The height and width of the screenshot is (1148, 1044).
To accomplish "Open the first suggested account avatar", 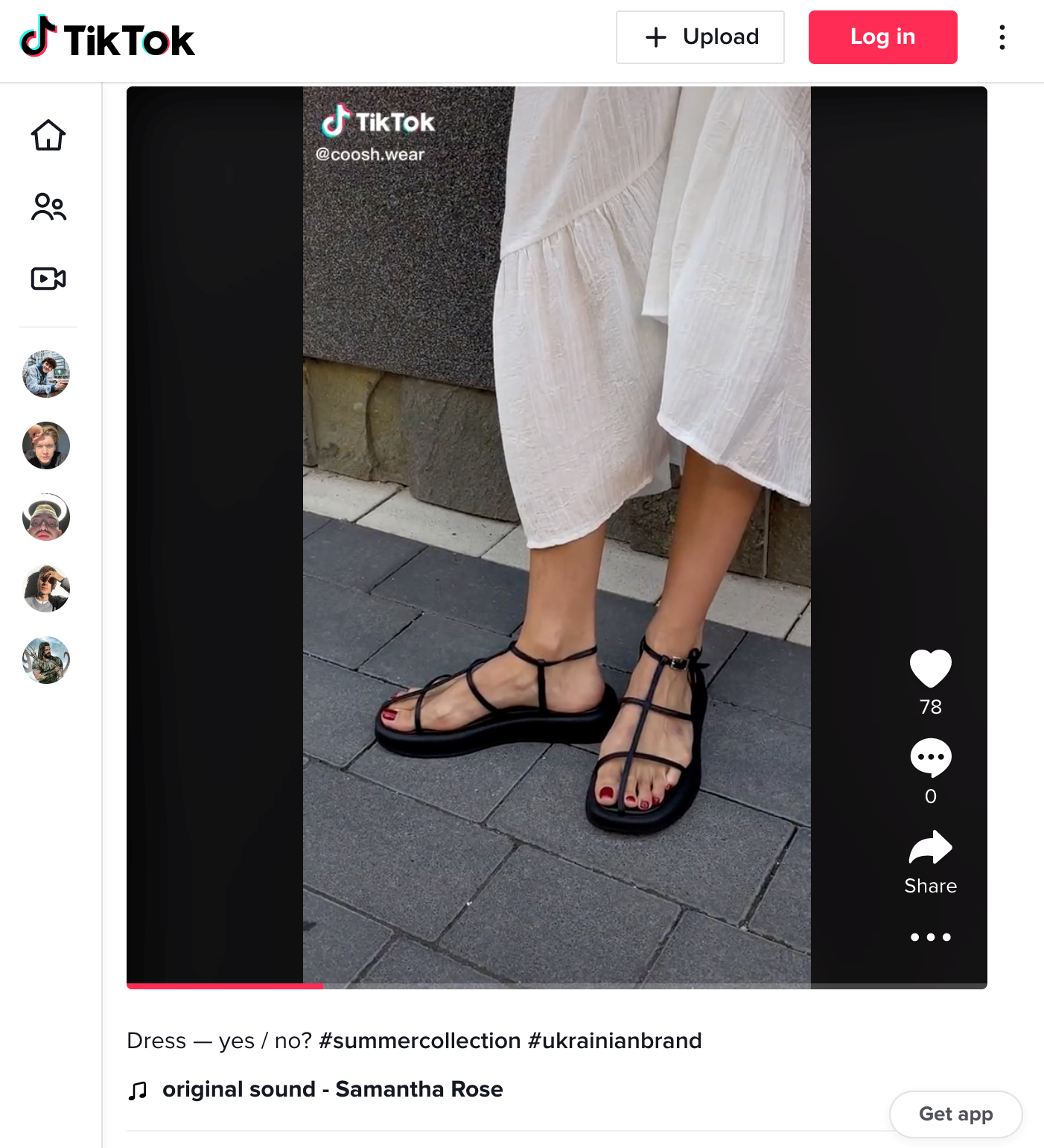I will 46,374.
